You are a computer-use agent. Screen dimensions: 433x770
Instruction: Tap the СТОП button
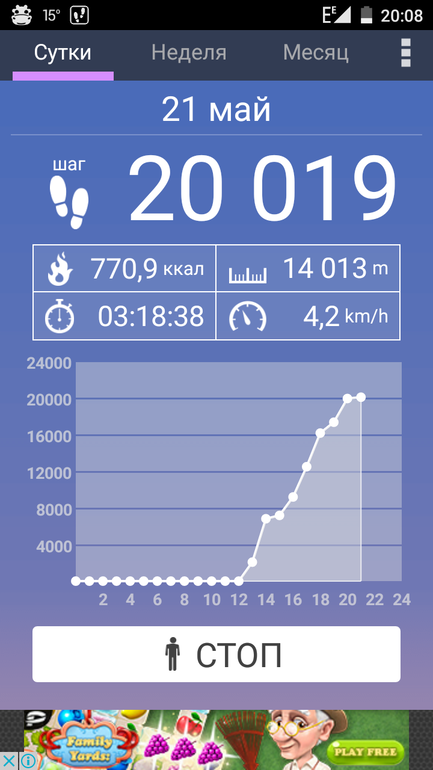point(216,654)
